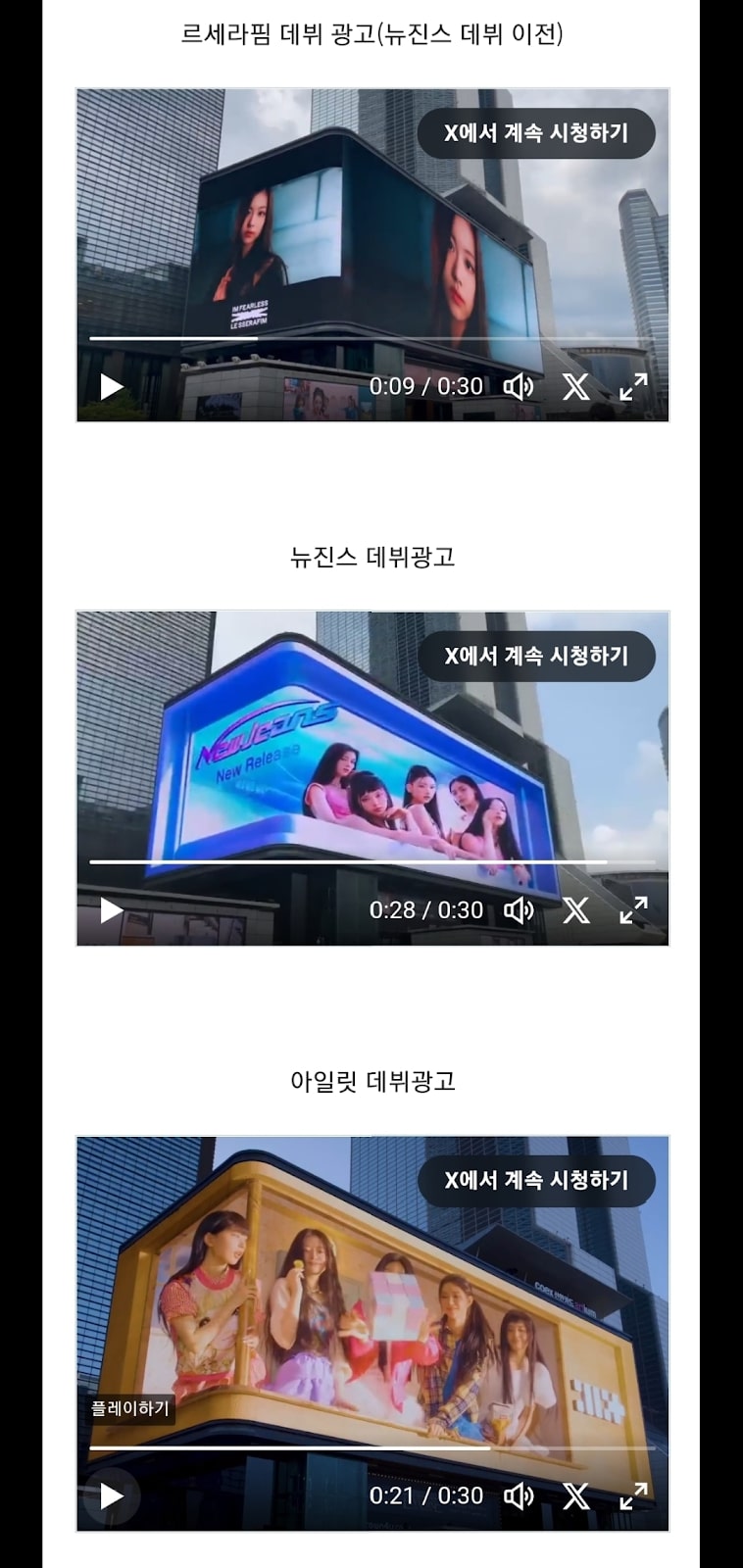Expand NewJeans video to fullscreen
Screen dimensions: 743x1568
pos(633,910)
